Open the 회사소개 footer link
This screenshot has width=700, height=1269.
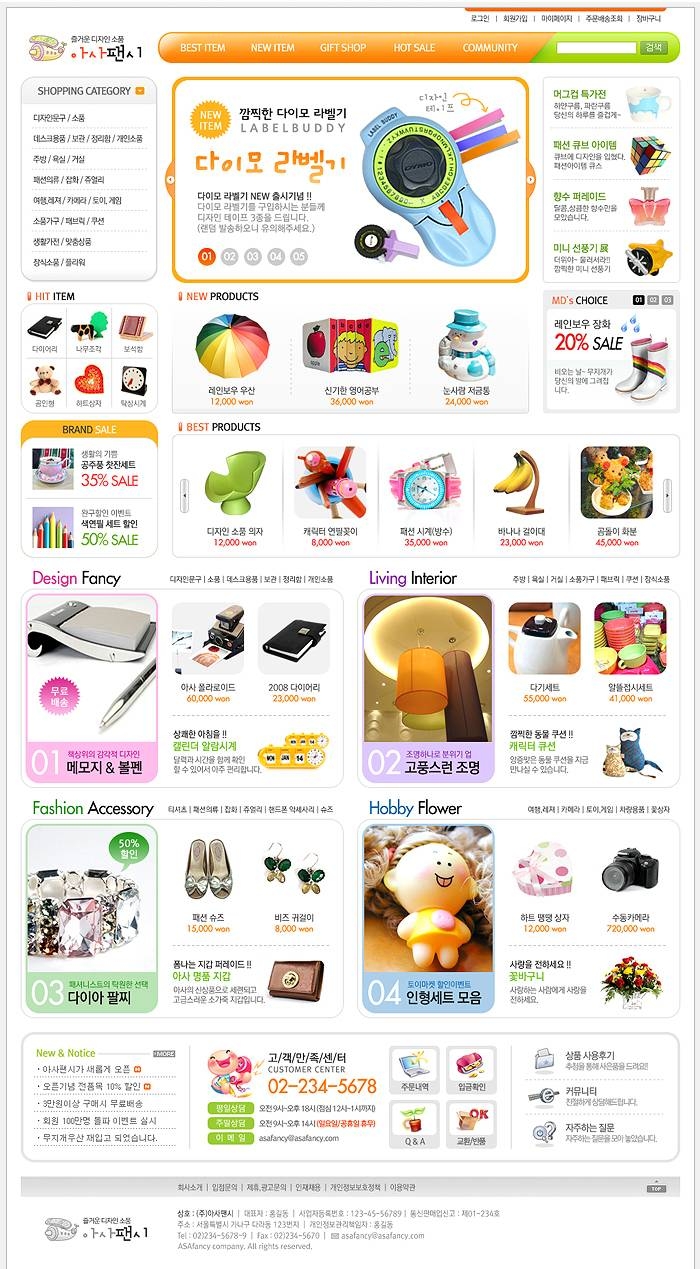point(190,1187)
